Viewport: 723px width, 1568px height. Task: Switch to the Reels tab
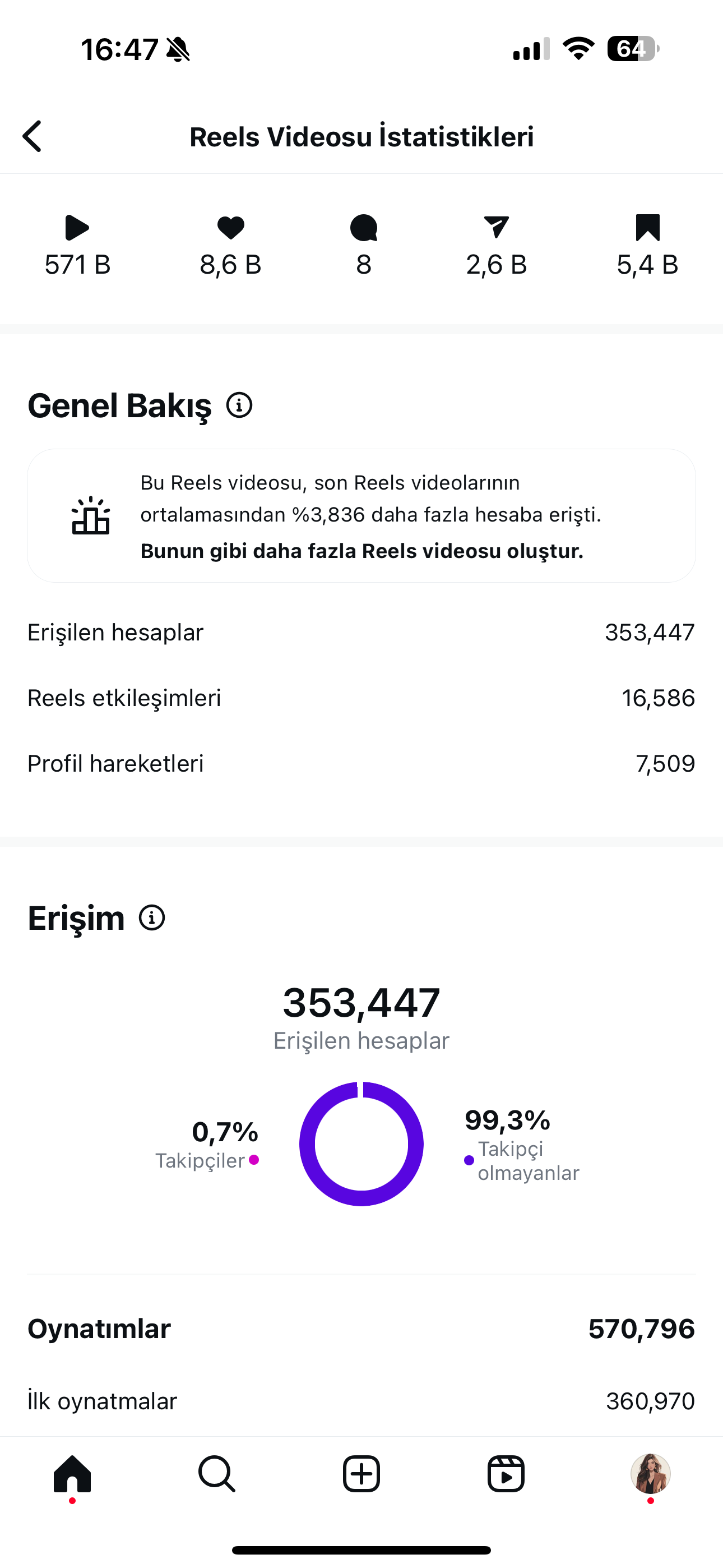pos(506,1474)
